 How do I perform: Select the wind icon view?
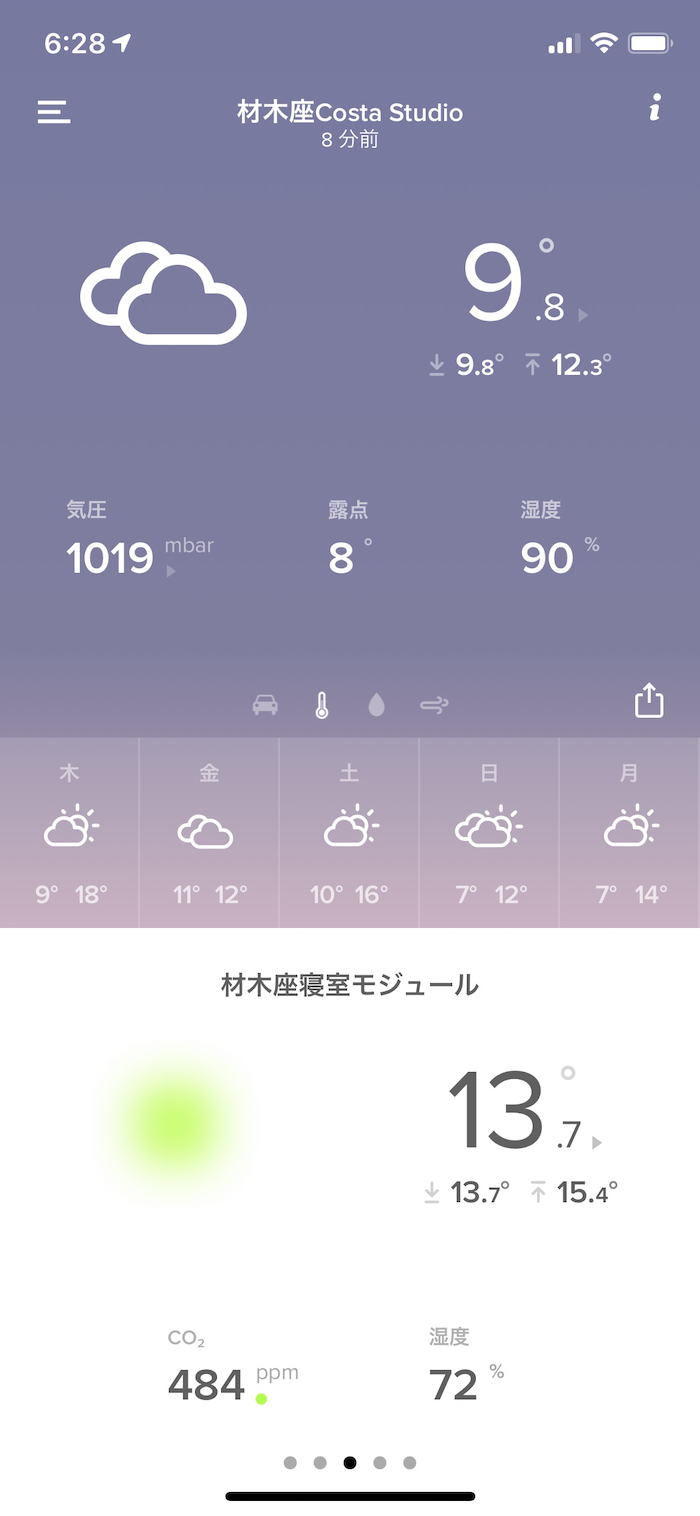coord(434,705)
